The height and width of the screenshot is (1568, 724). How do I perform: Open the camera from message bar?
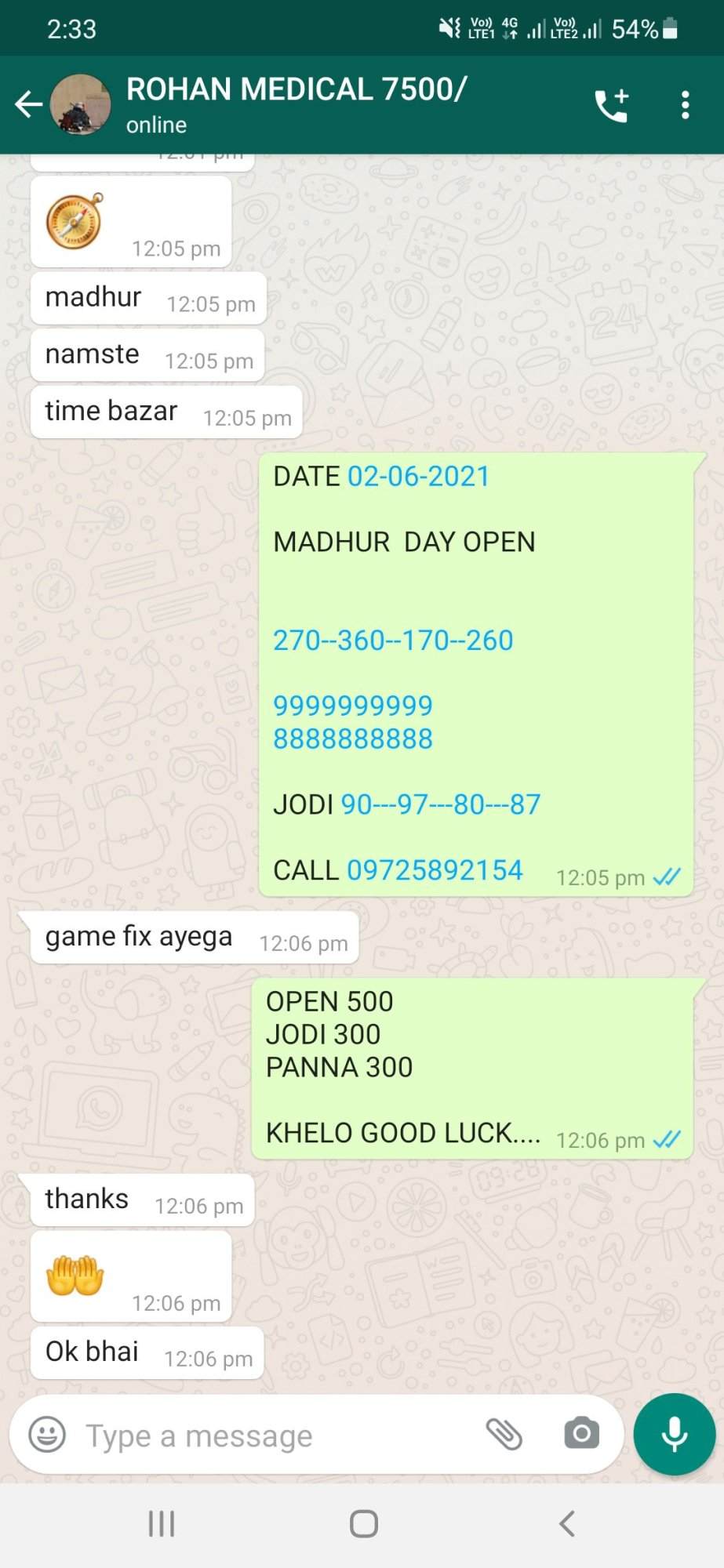tap(581, 1435)
